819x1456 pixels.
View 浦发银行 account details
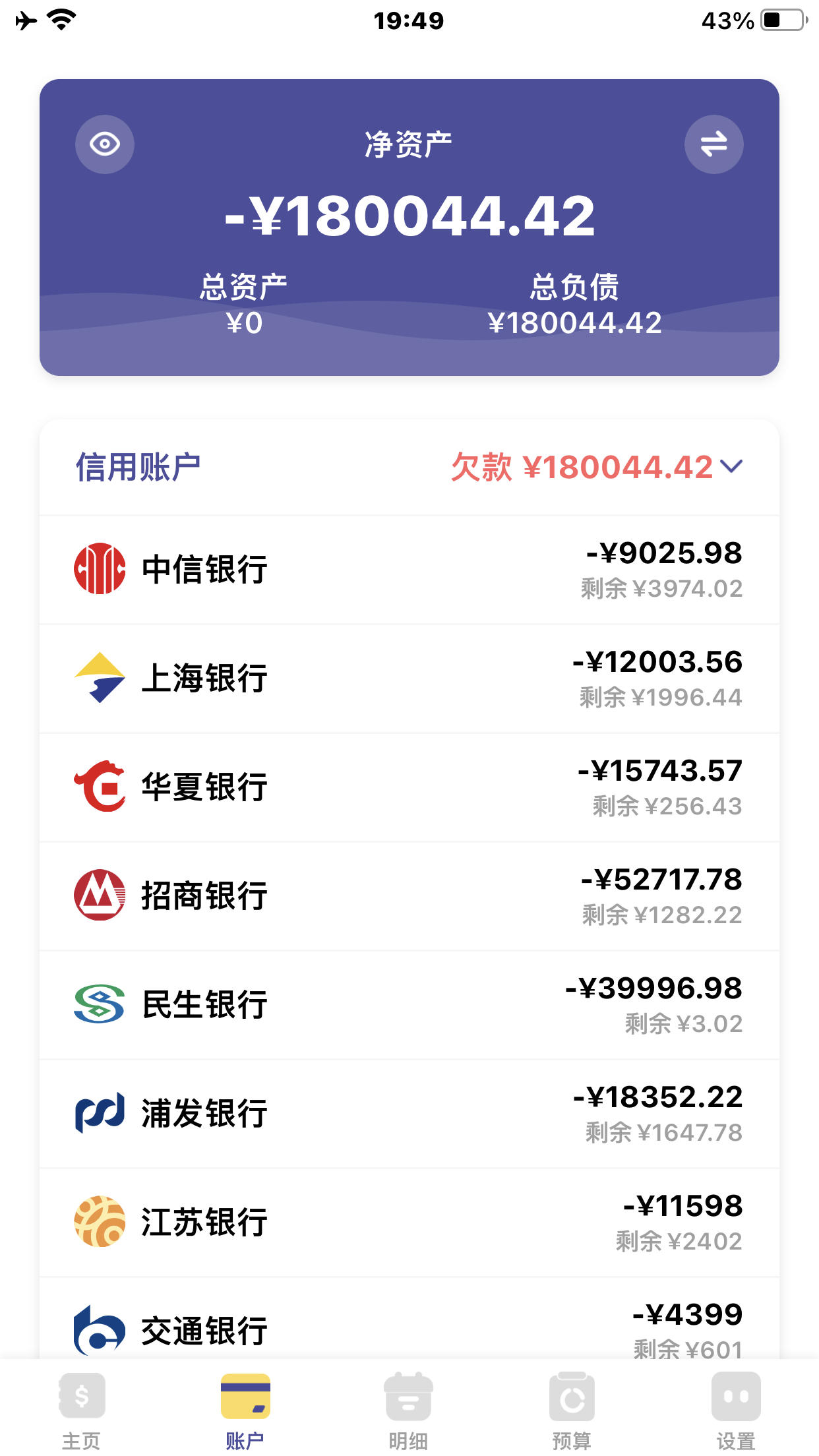[x=409, y=1114]
